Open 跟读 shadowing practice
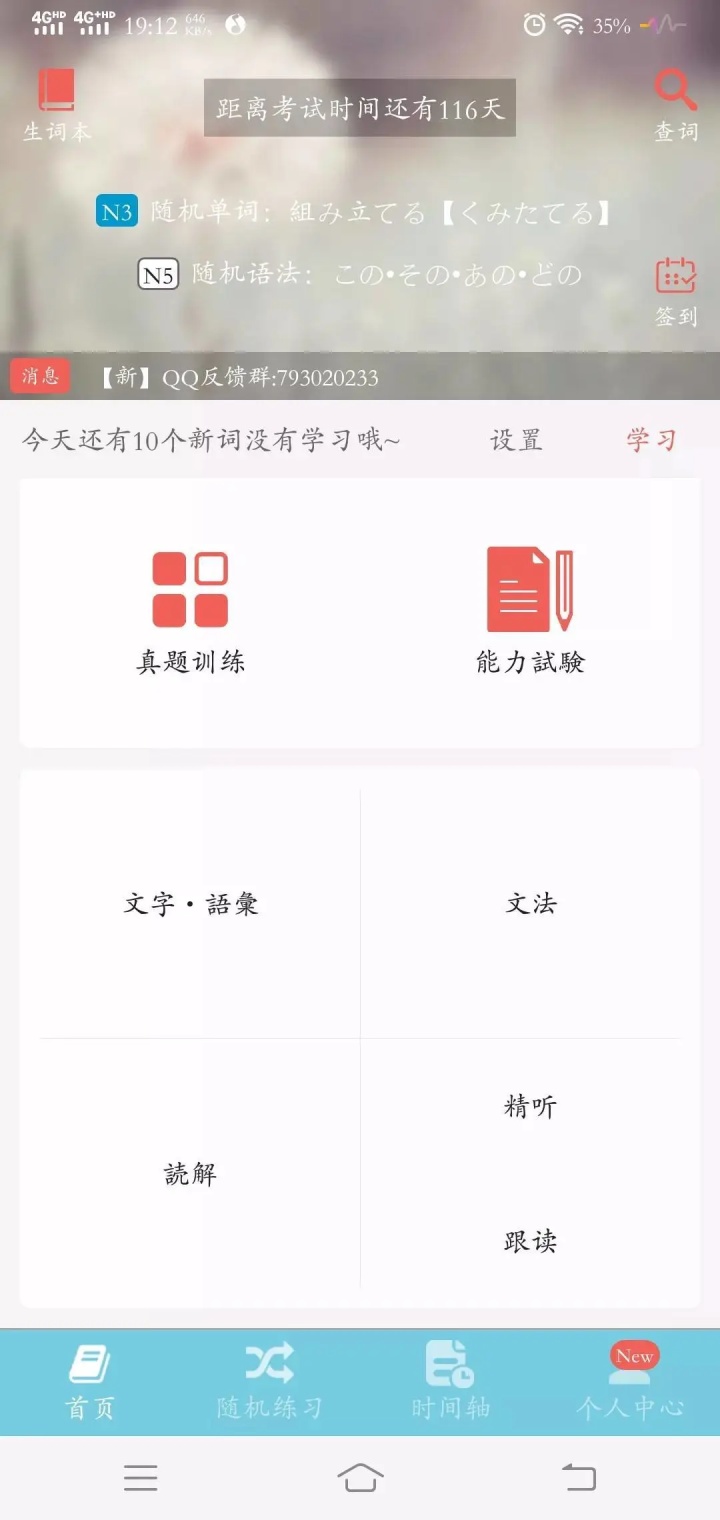 [x=530, y=1242]
